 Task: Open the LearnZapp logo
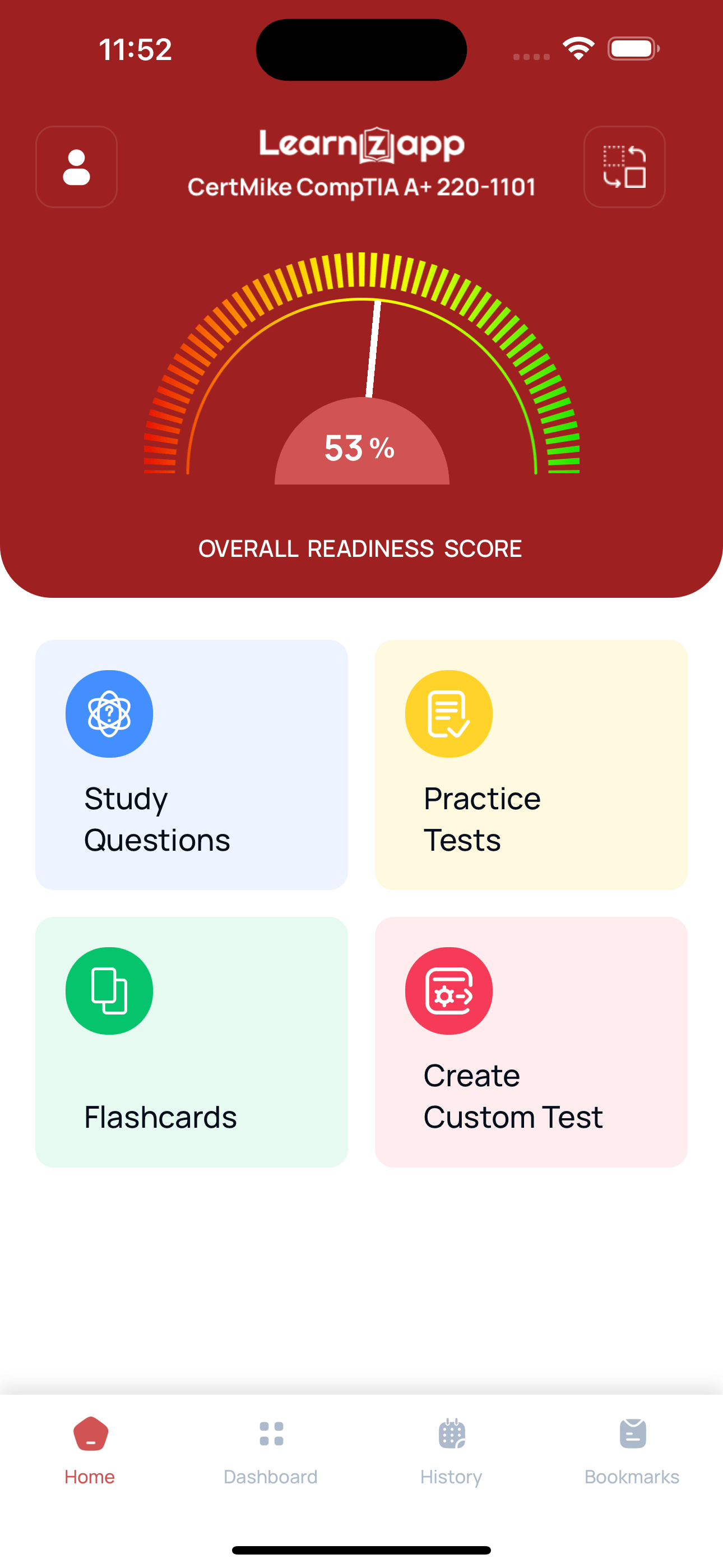click(x=361, y=144)
